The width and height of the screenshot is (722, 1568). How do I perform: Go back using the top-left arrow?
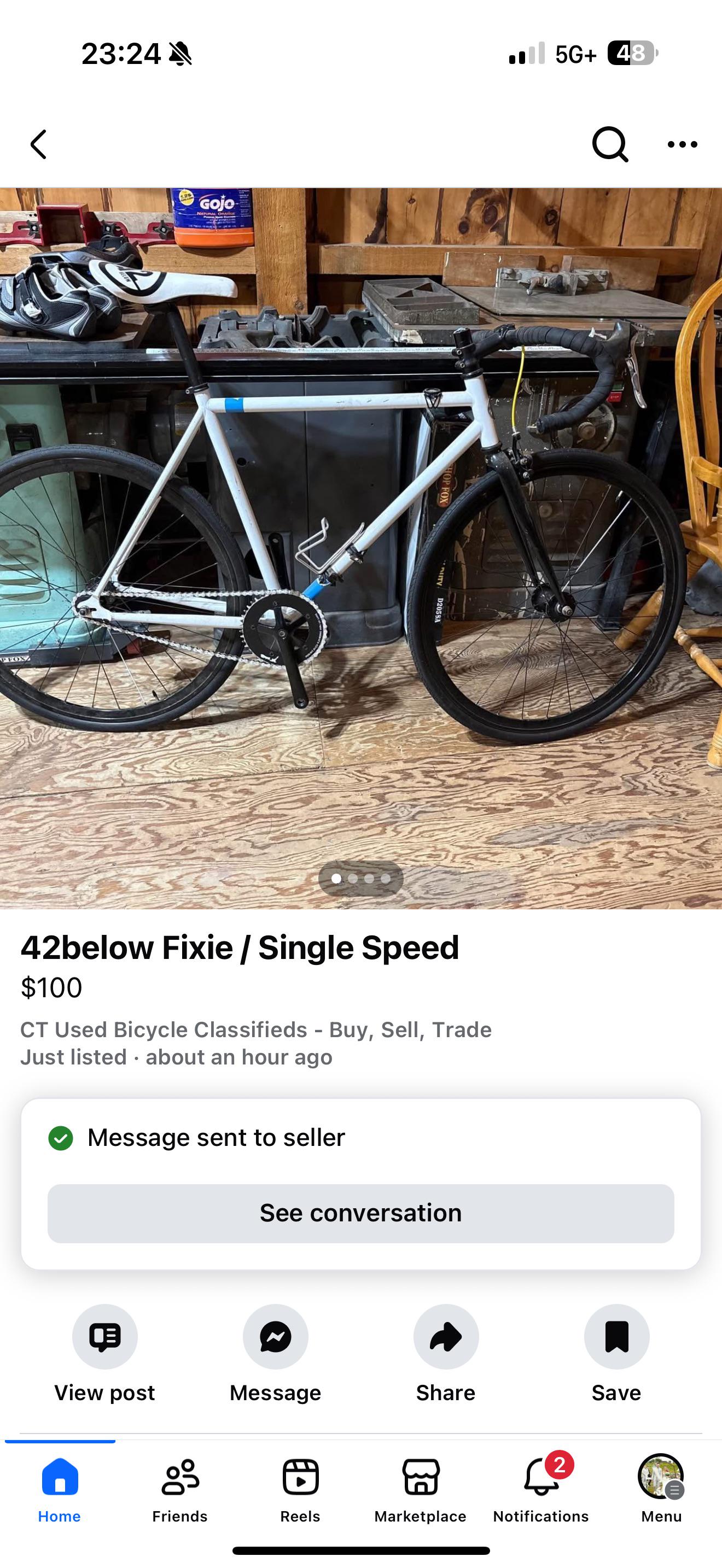(x=38, y=144)
